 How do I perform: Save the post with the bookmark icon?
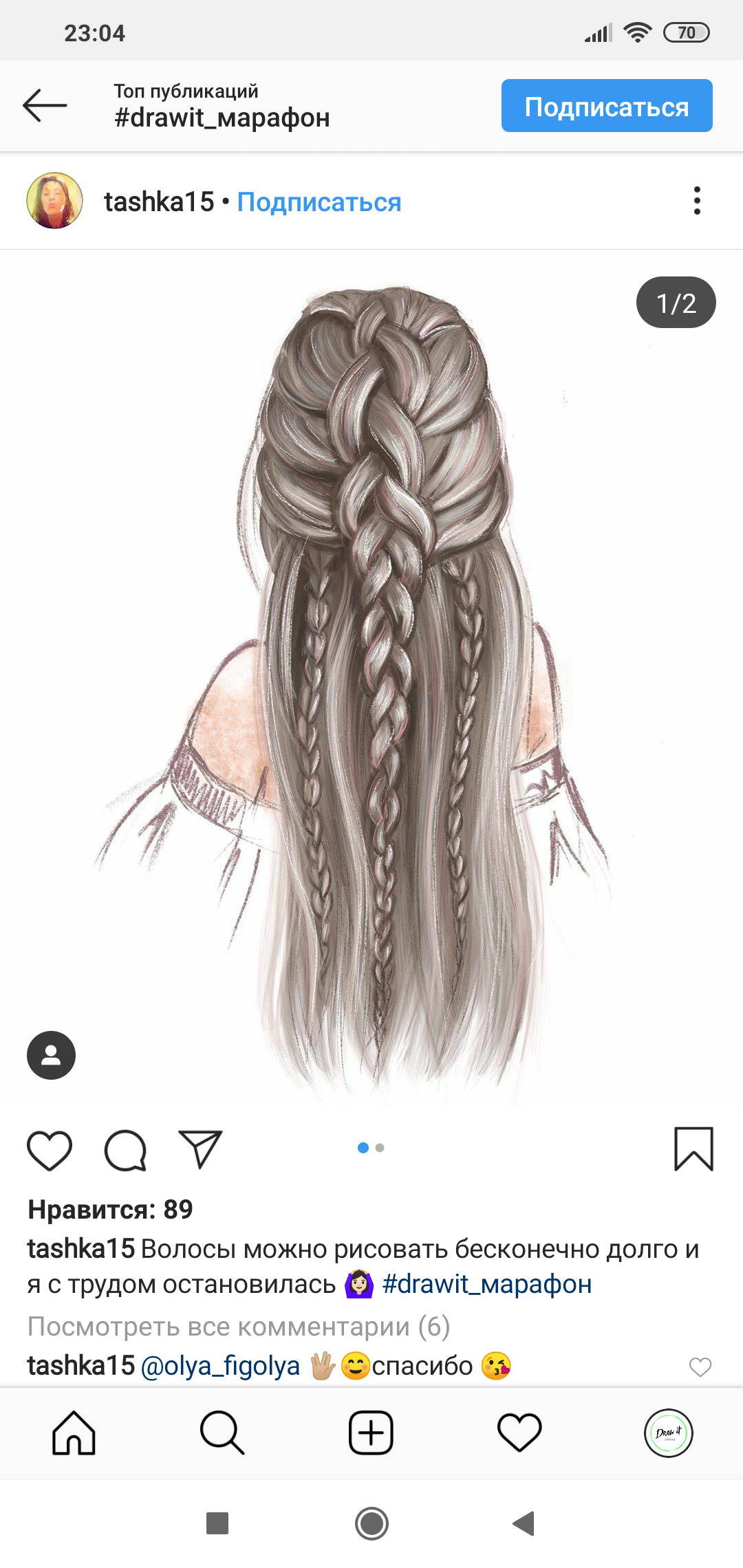click(693, 1149)
